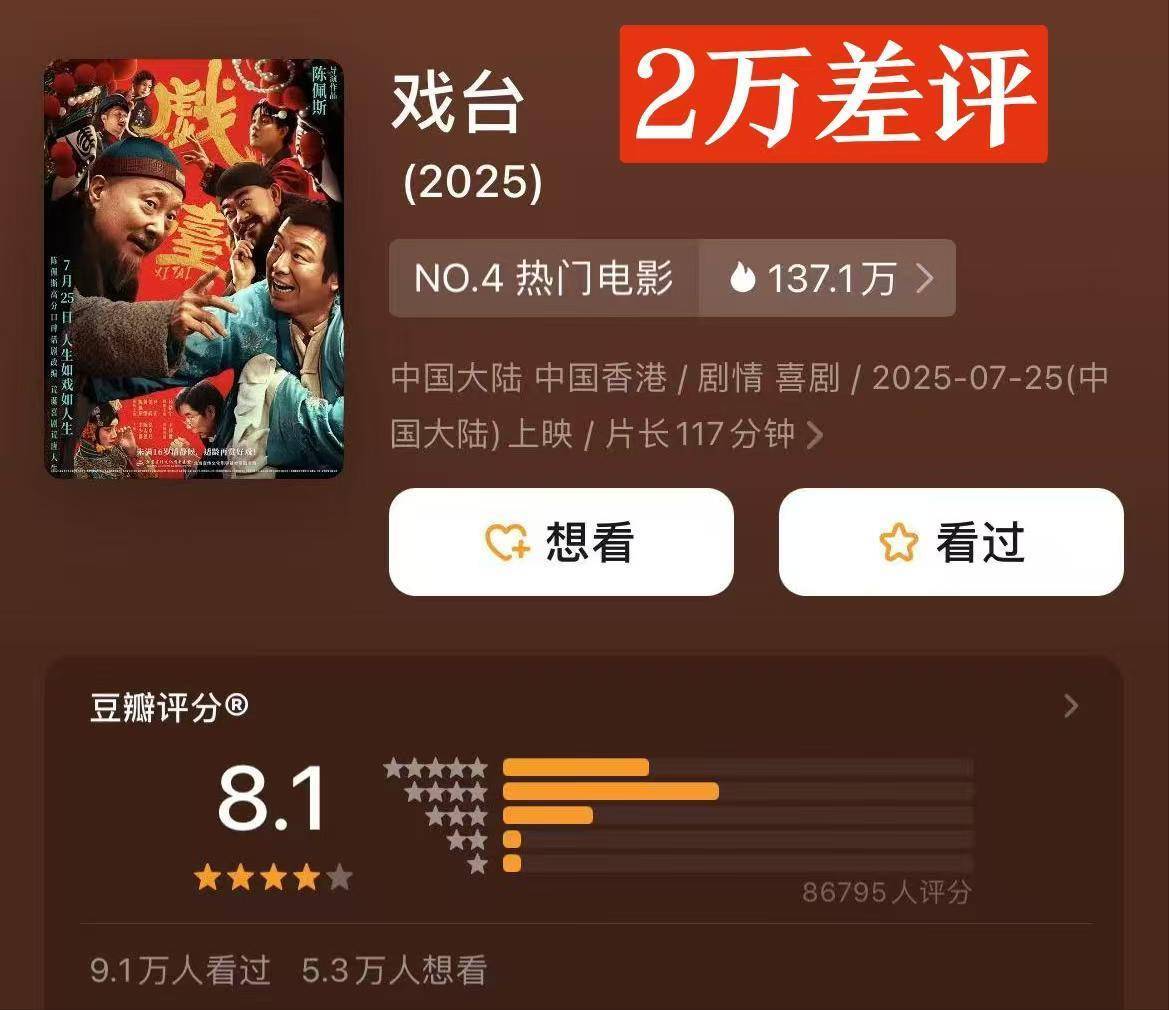This screenshot has height=1010, width=1169.
Task: Open the 豆瓣评分 rating details chevron
Action: (1071, 706)
